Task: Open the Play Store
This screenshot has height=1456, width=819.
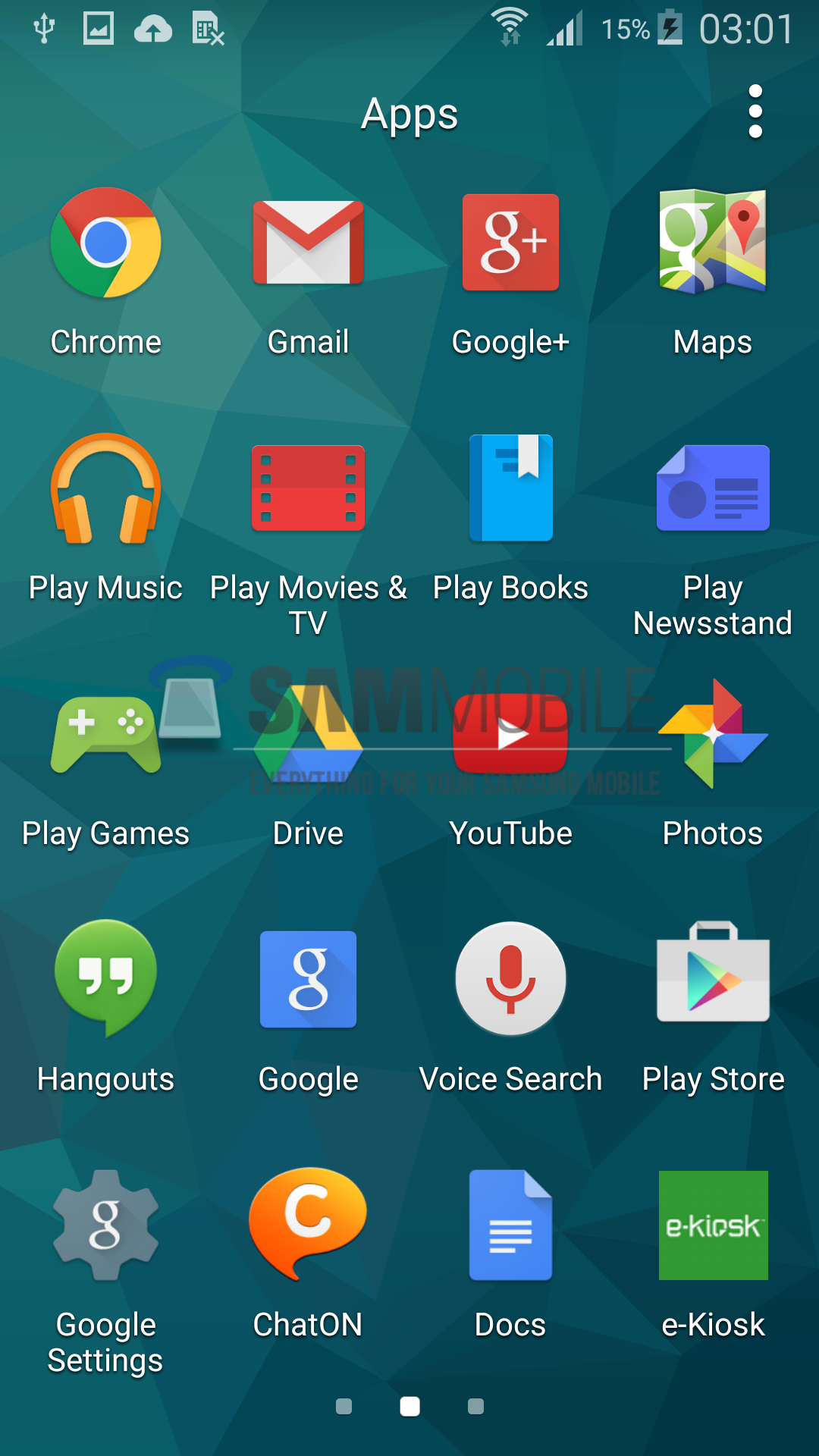Action: (713, 978)
